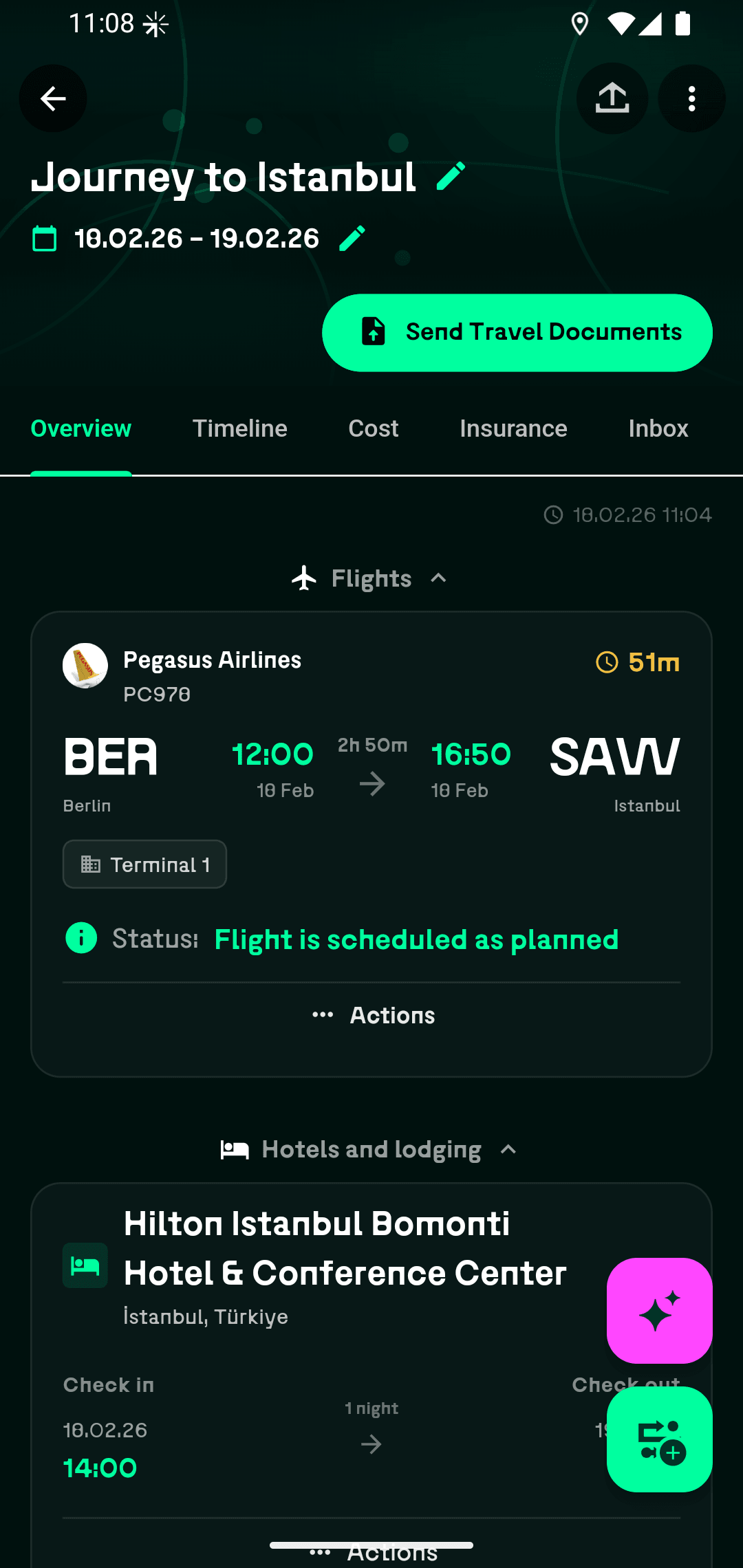The width and height of the screenshot is (743, 1568).
Task: Expand Actions on the Pegasus flight card
Action: (x=371, y=1015)
